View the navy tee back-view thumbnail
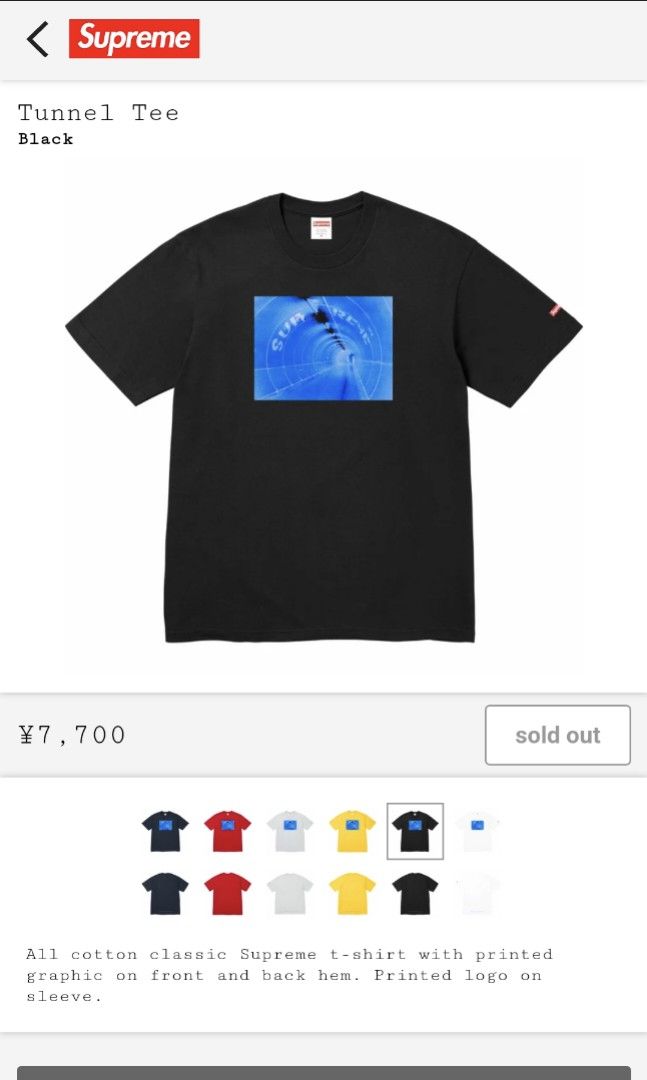Screen dimensions: 647x1080 point(165,893)
